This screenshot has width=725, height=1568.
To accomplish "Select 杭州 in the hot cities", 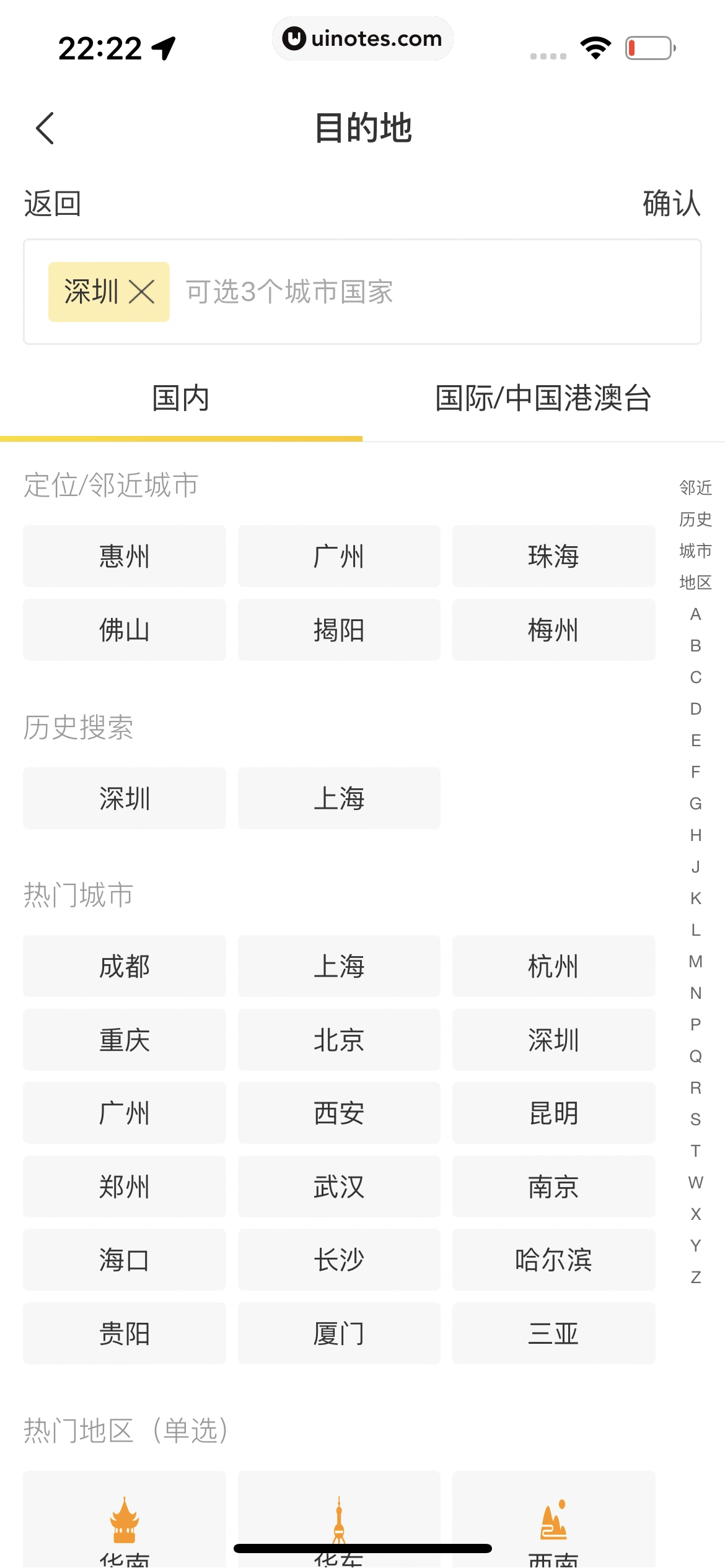I will (x=553, y=966).
